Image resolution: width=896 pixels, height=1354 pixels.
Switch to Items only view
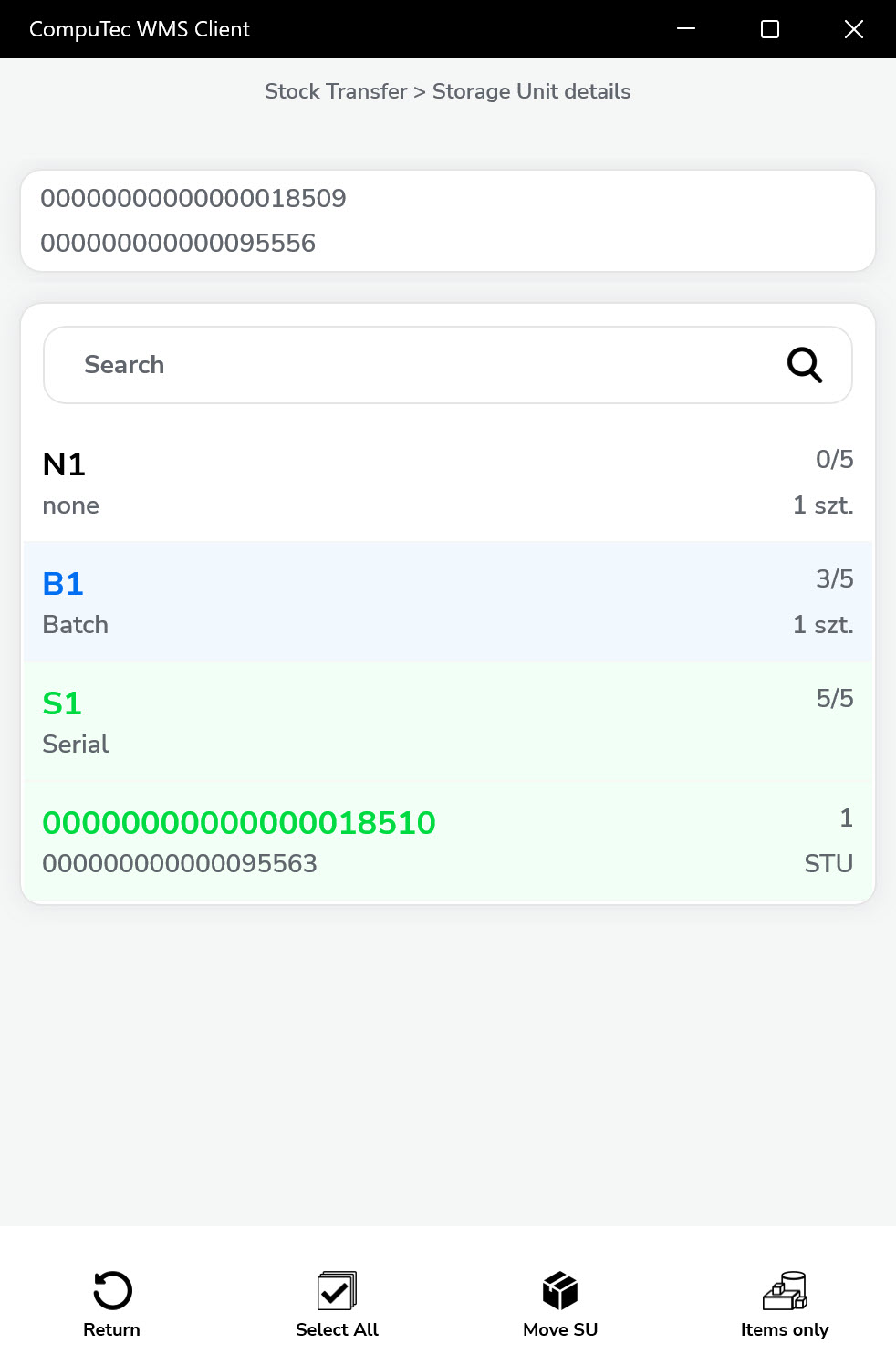(785, 1303)
